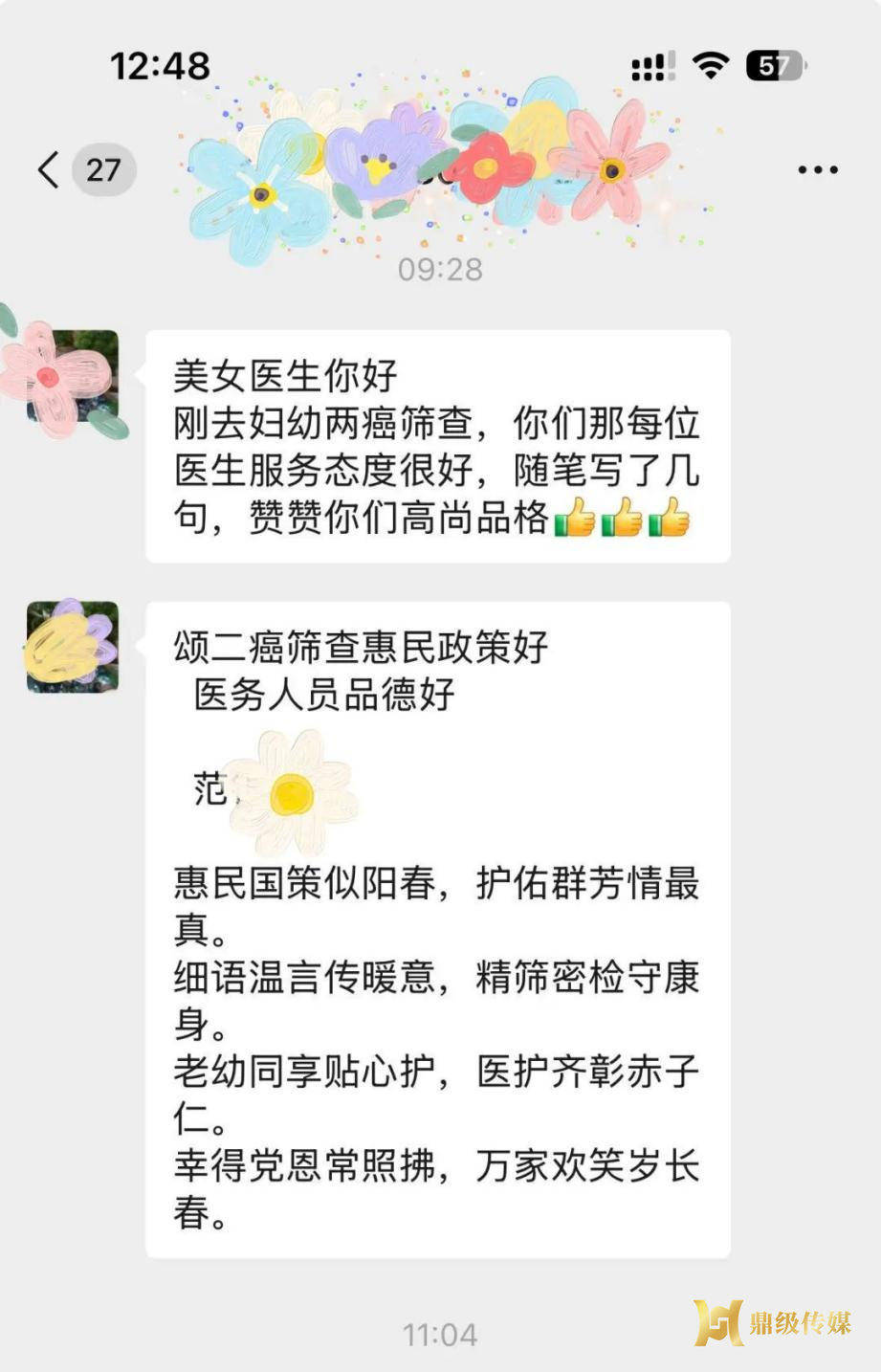The height and width of the screenshot is (1372, 881).
Task: Go back to the chat list
Action: (50, 170)
